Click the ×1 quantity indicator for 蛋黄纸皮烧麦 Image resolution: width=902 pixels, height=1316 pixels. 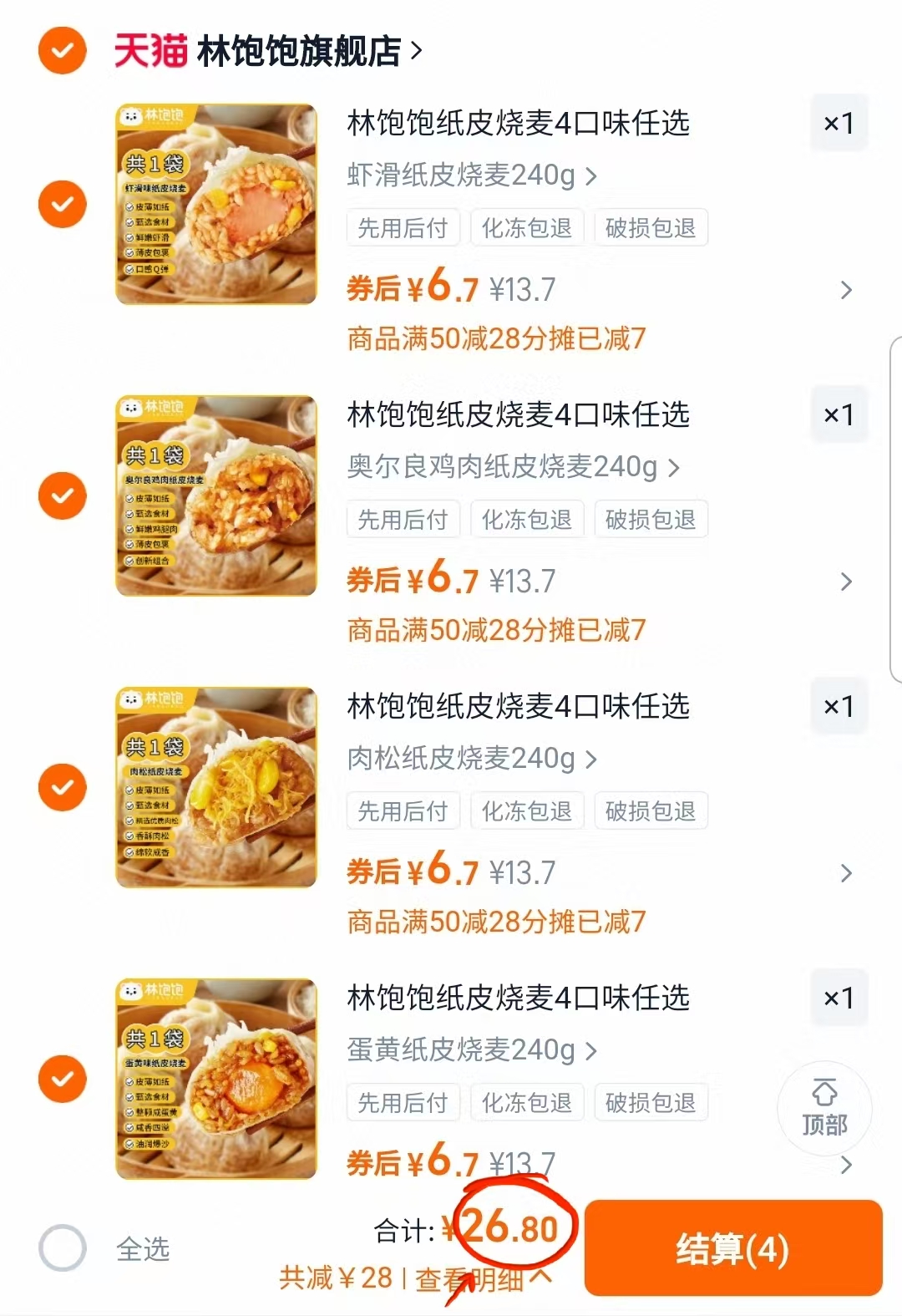pos(839,998)
